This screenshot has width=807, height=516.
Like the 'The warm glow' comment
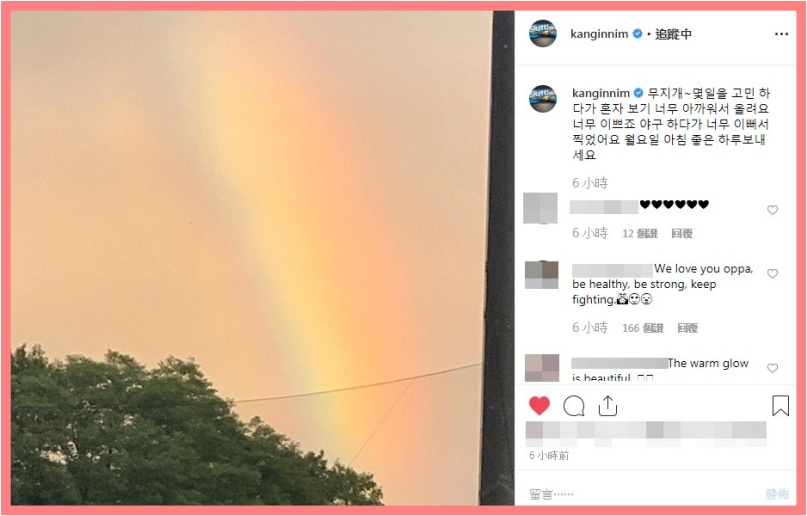[x=772, y=368]
